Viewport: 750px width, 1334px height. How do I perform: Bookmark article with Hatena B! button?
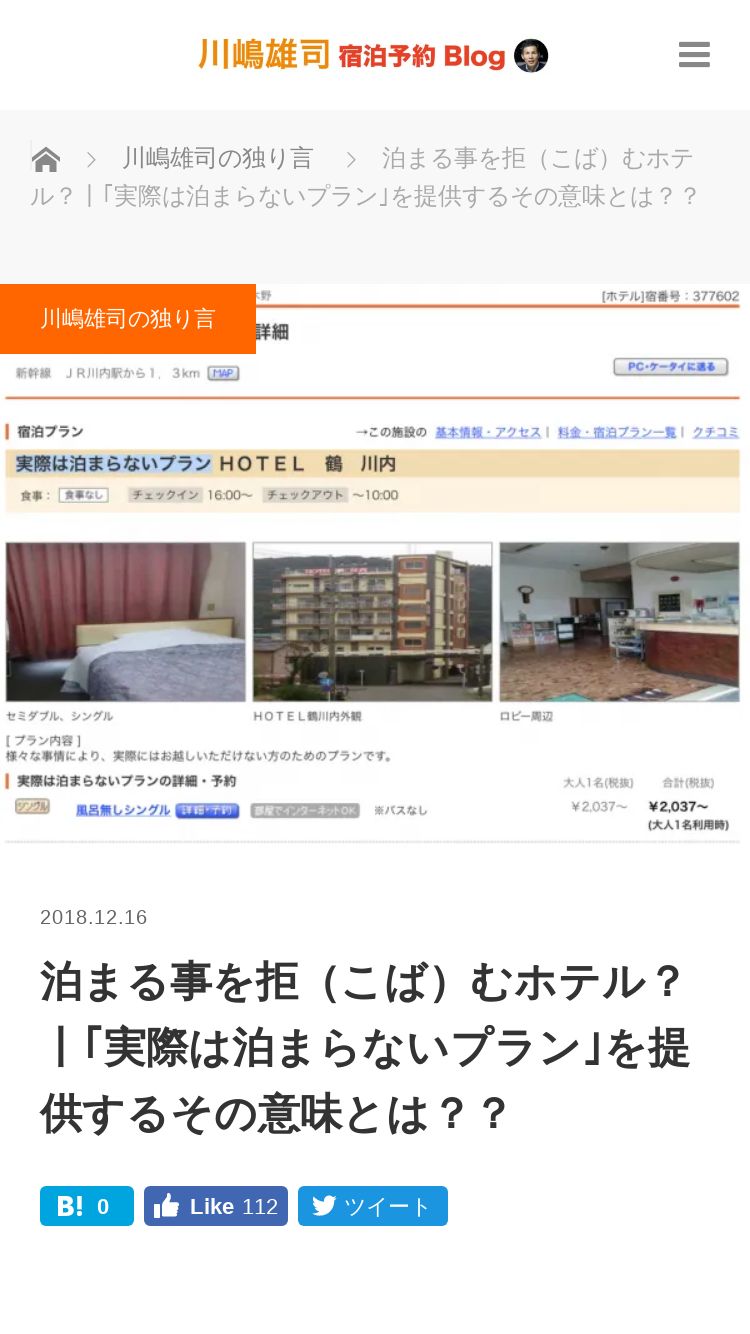tap(87, 1206)
